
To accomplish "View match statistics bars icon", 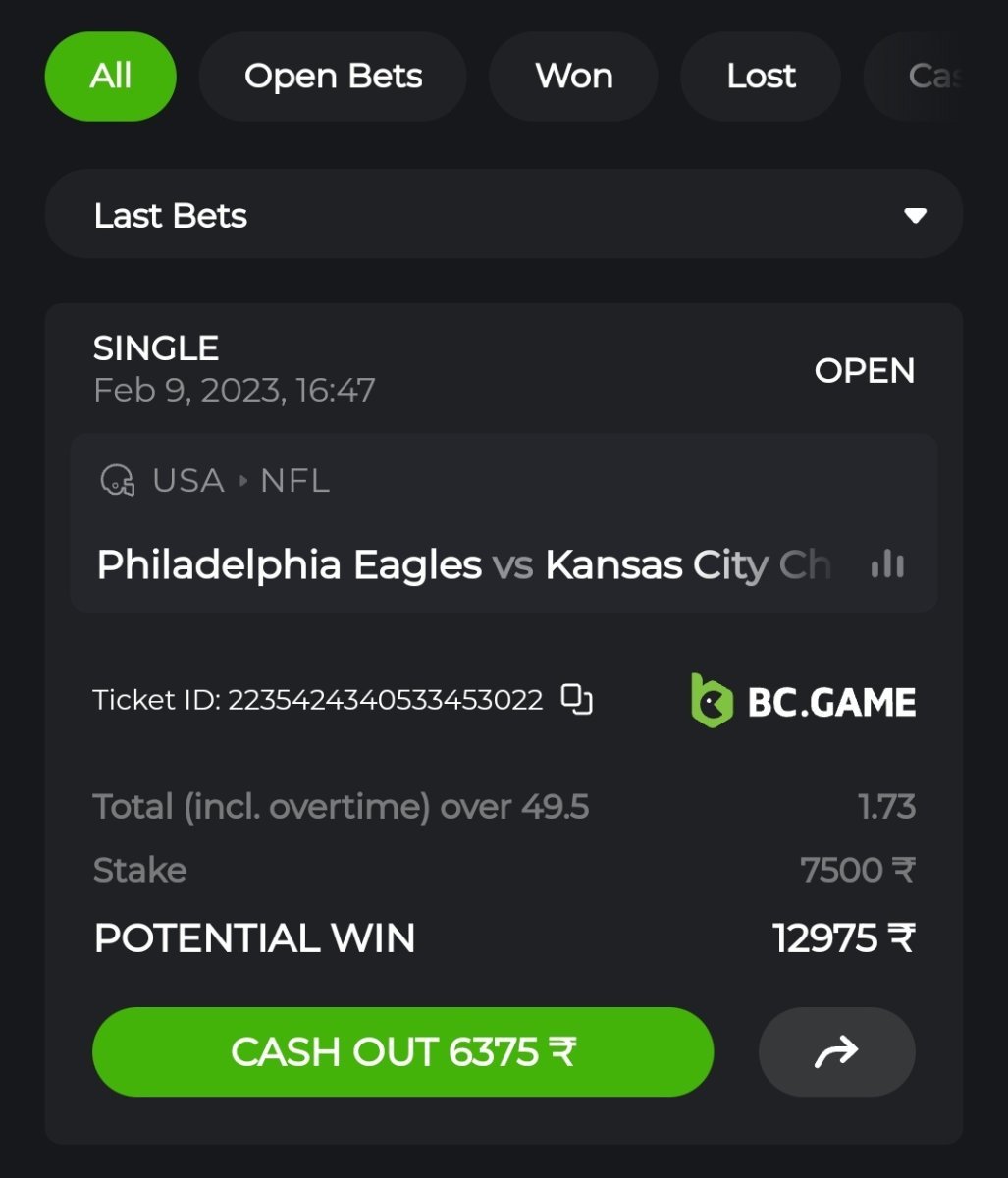I will [887, 564].
